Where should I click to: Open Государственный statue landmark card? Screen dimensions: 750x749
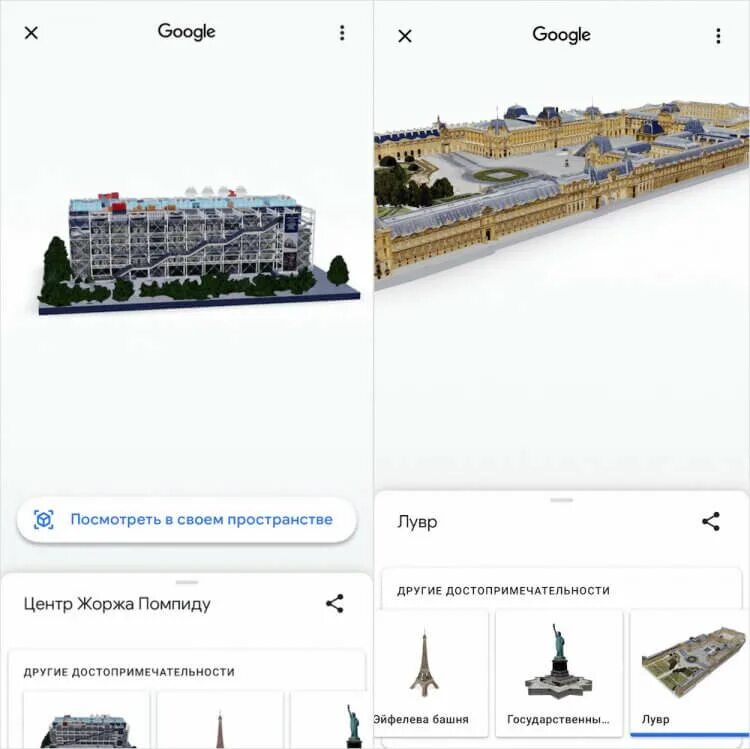(558, 672)
